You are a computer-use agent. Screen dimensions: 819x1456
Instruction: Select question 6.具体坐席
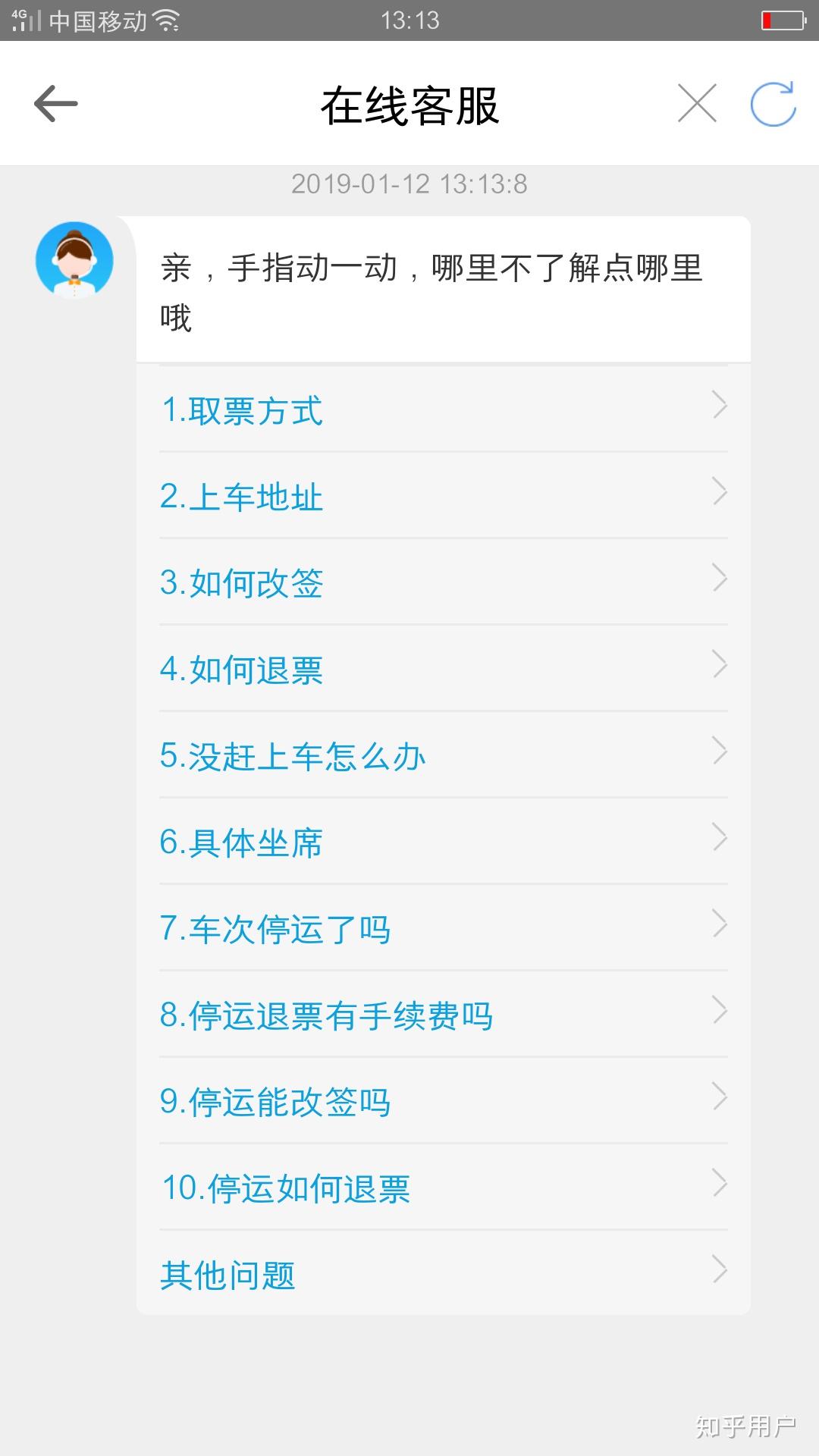(x=444, y=842)
